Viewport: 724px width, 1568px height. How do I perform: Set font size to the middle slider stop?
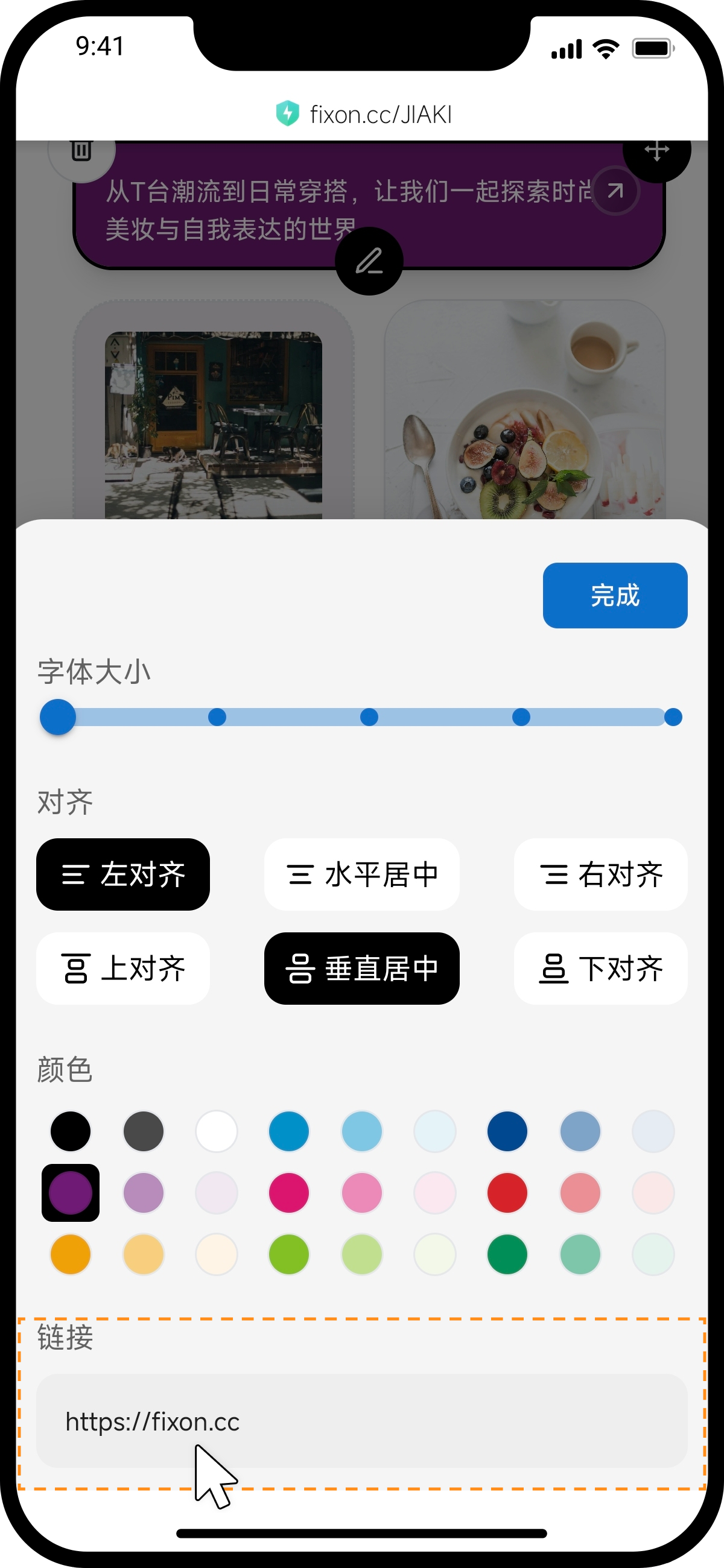pos(369,717)
